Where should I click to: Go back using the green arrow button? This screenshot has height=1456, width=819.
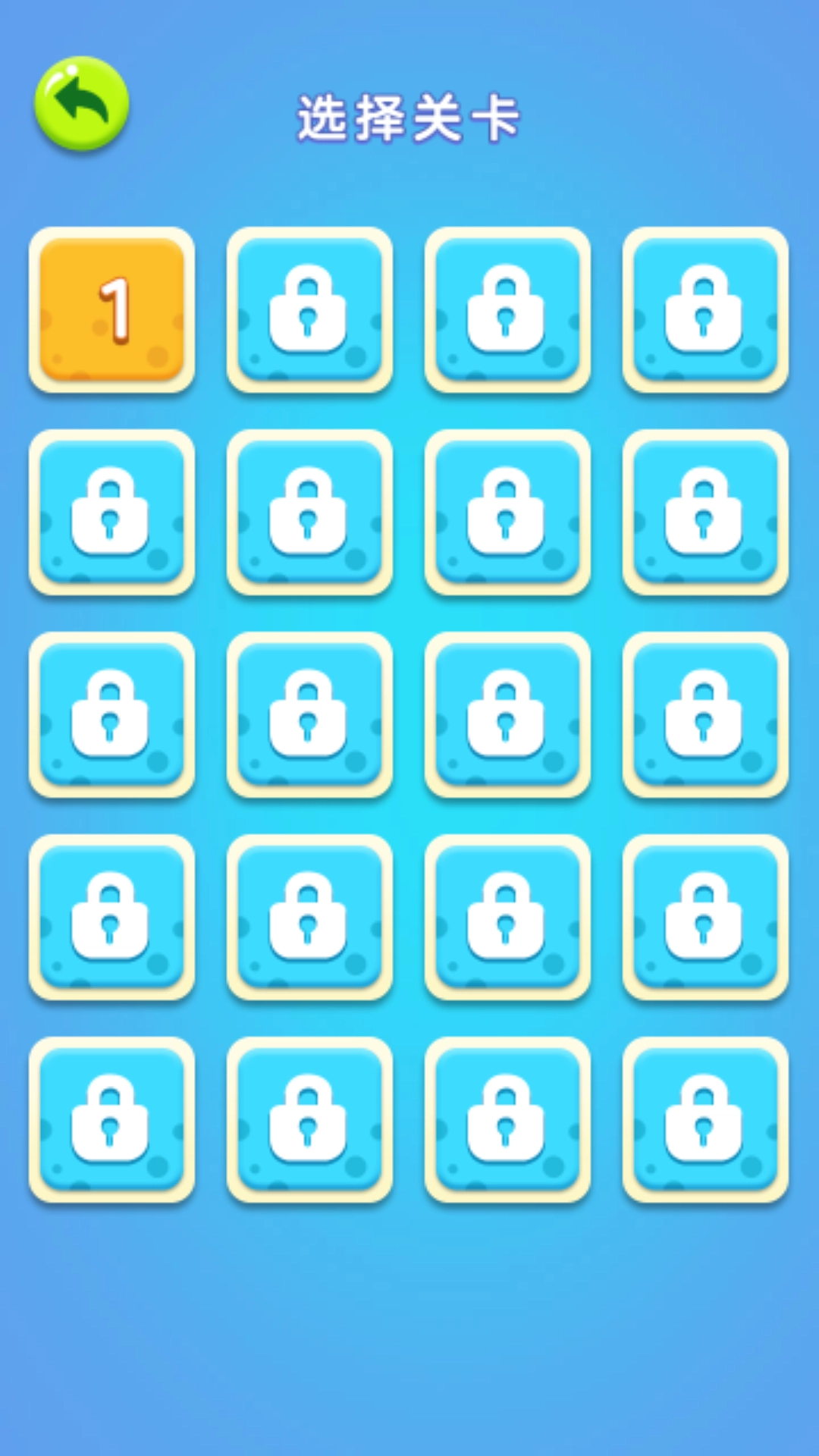point(81,102)
